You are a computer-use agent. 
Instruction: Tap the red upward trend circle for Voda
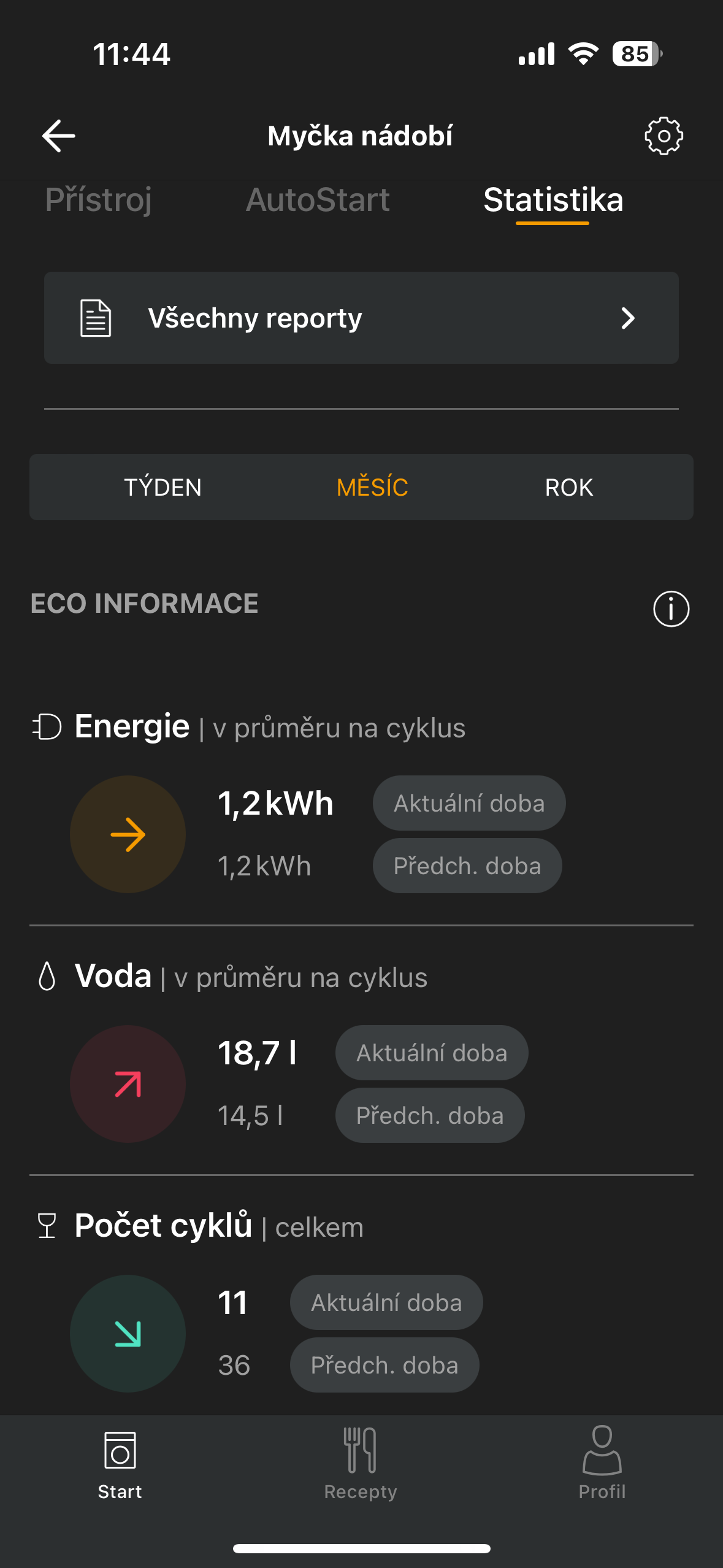pyautogui.click(x=128, y=1084)
